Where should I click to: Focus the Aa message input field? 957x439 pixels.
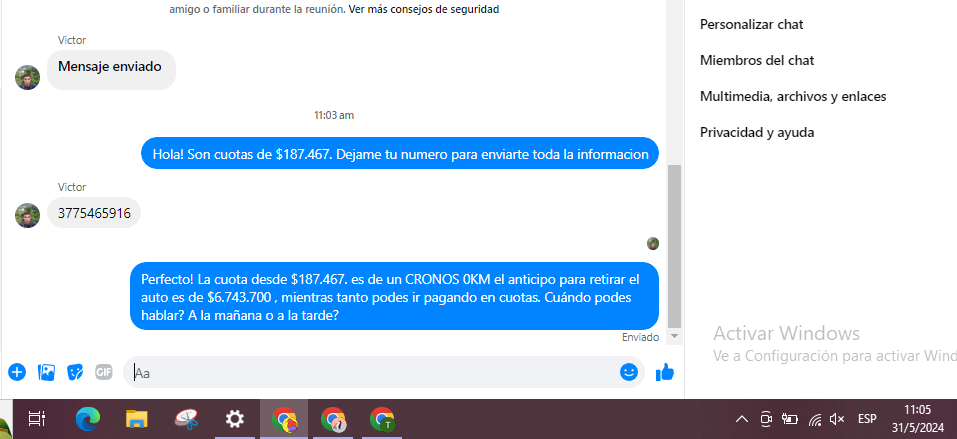click(370, 372)
